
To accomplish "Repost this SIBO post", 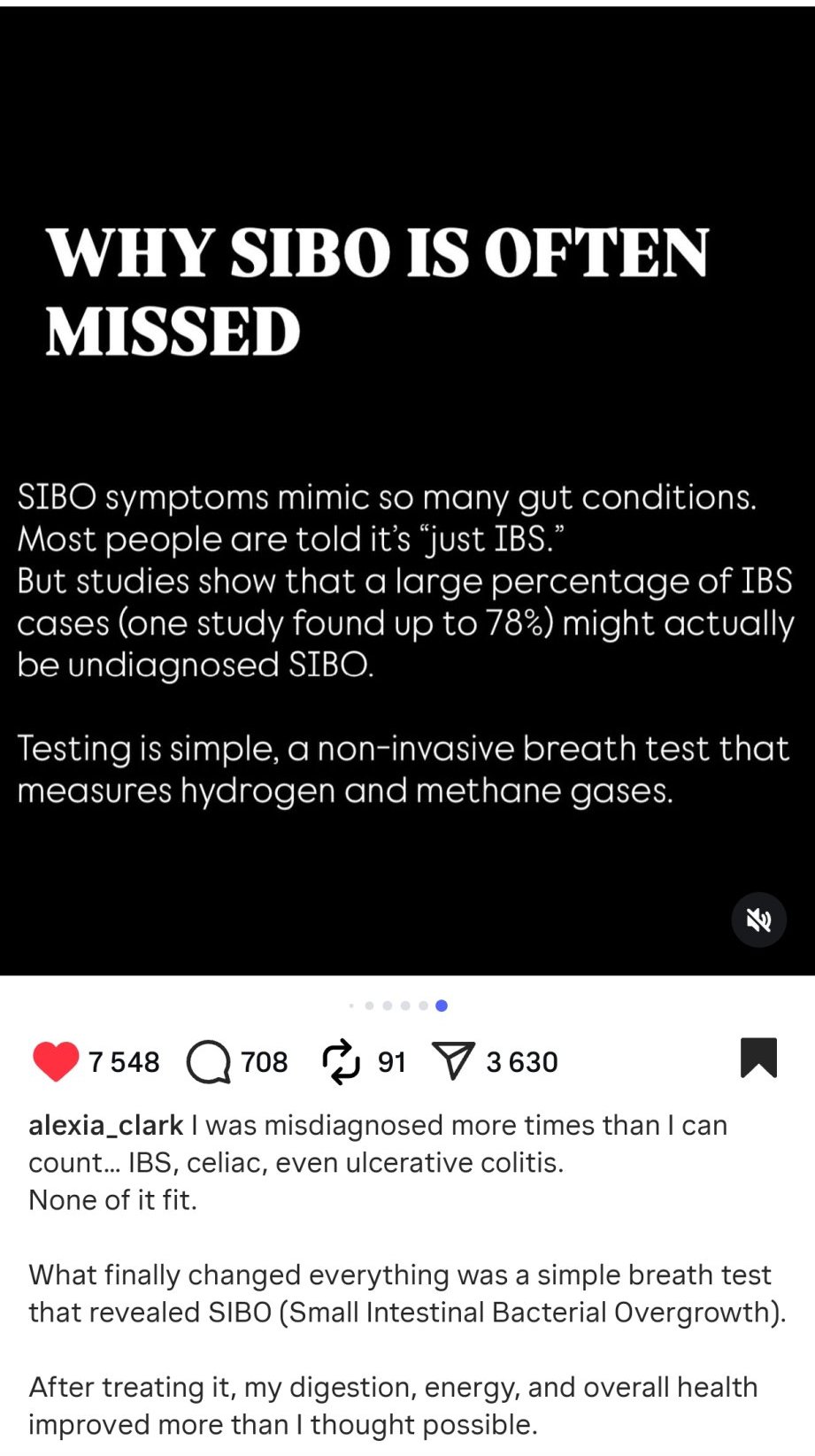I will click(x=342, y=1061).
